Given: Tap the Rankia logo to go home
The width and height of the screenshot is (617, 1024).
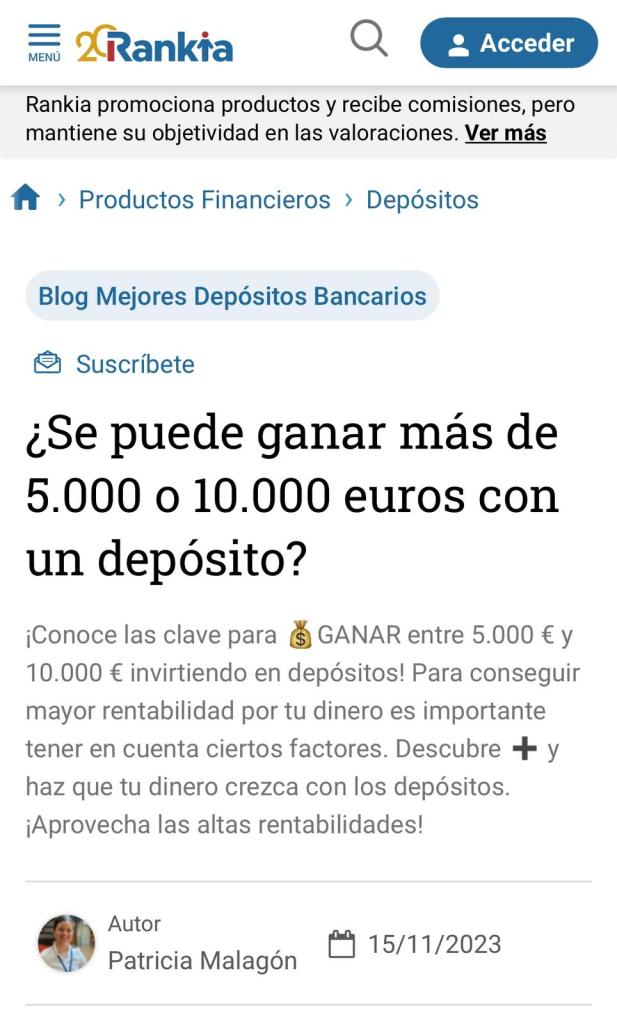Looking at the screenshot, I should tap(154, 45).
